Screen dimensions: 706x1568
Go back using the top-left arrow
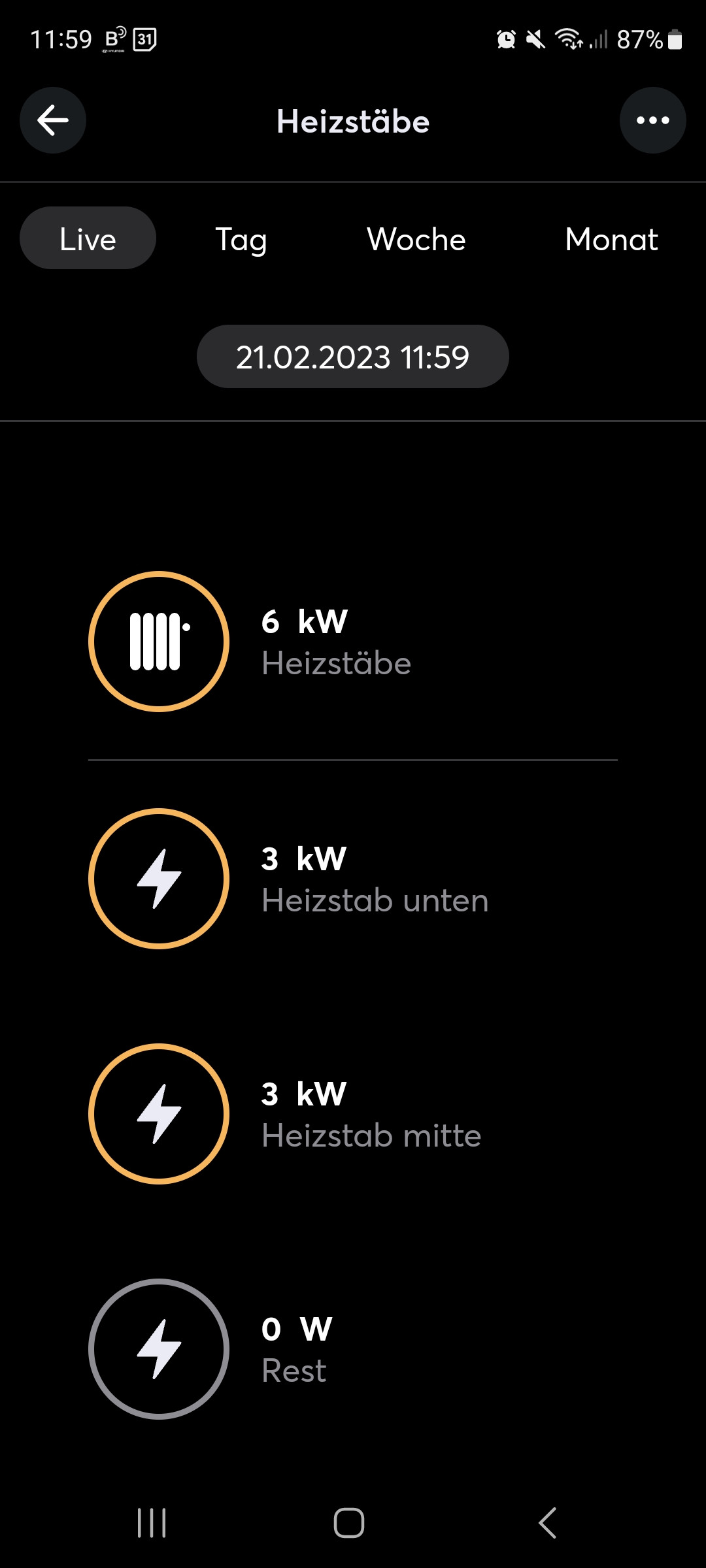tap(53, 120)
